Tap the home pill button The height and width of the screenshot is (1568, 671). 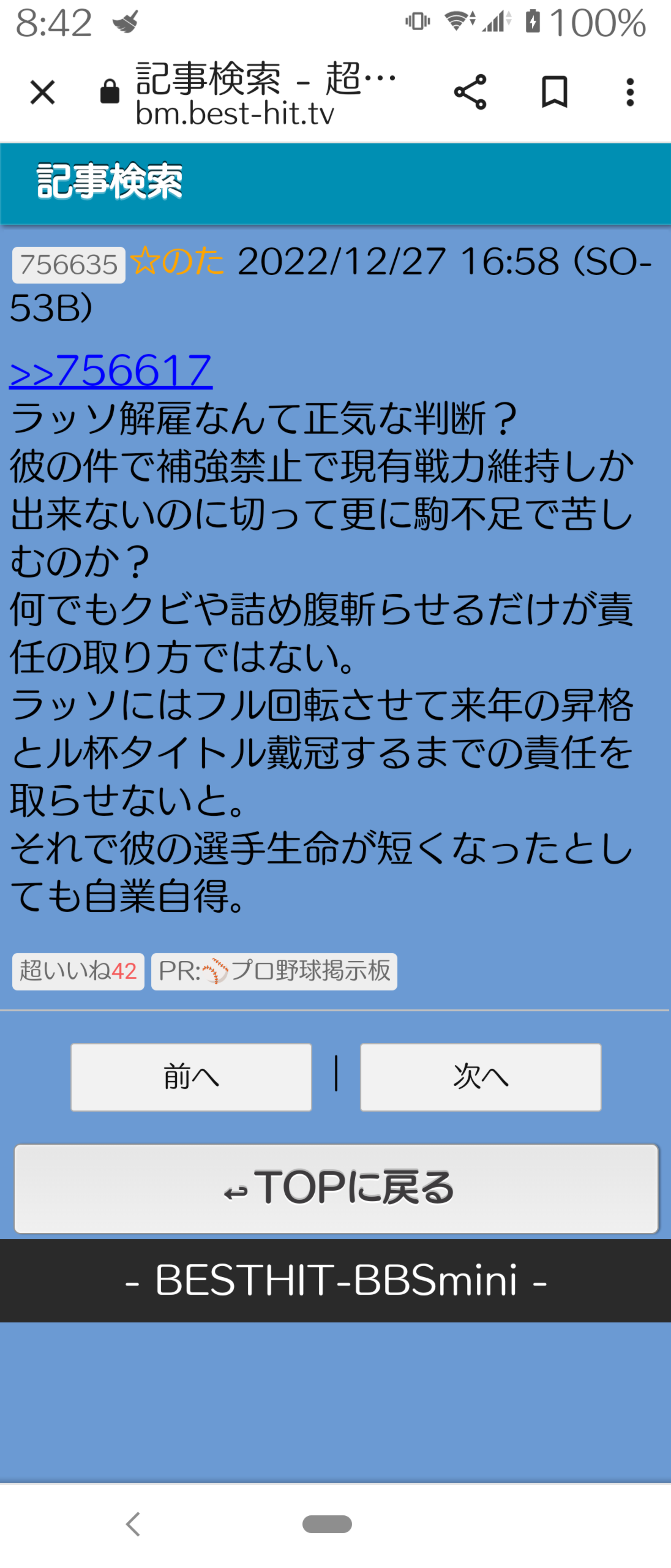327,1523
